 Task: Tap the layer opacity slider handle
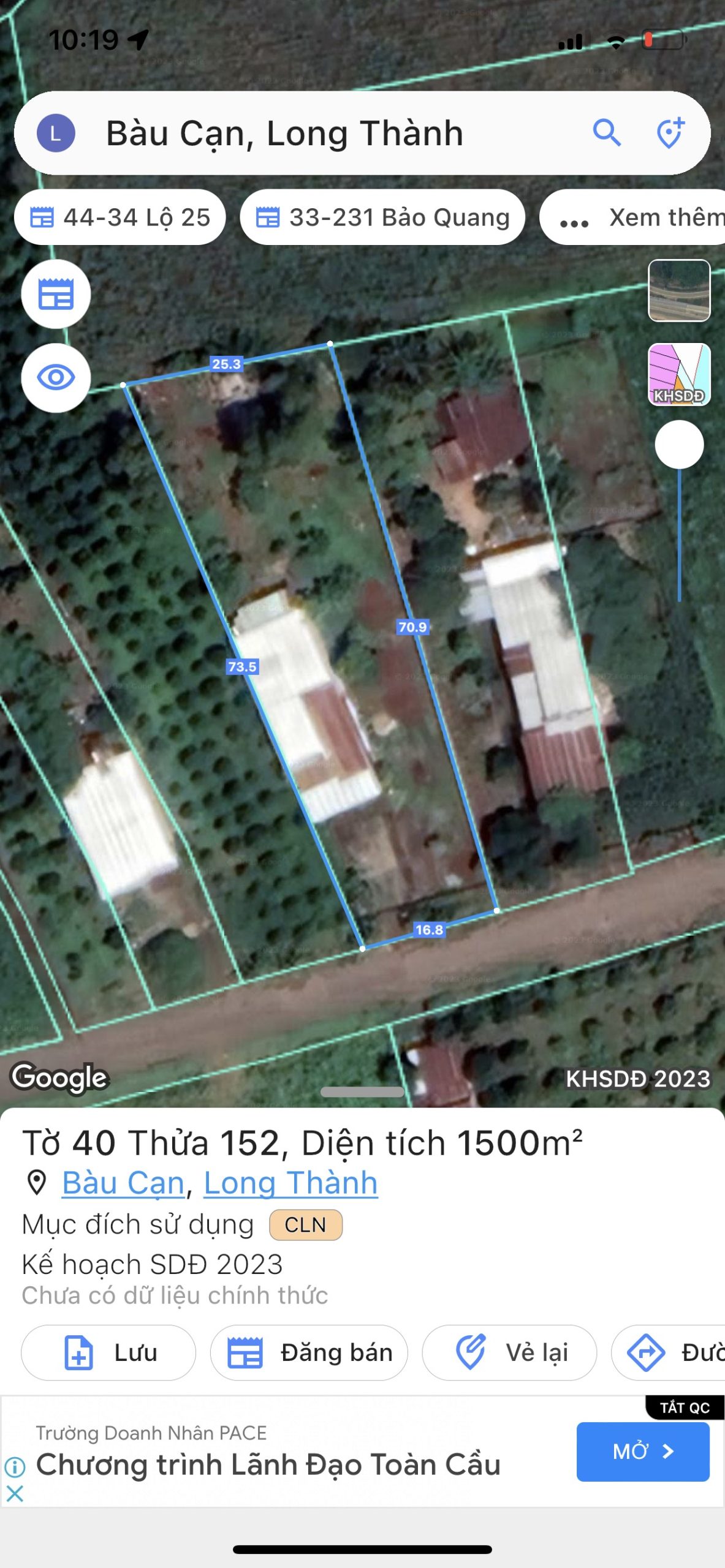coord(679,444)
